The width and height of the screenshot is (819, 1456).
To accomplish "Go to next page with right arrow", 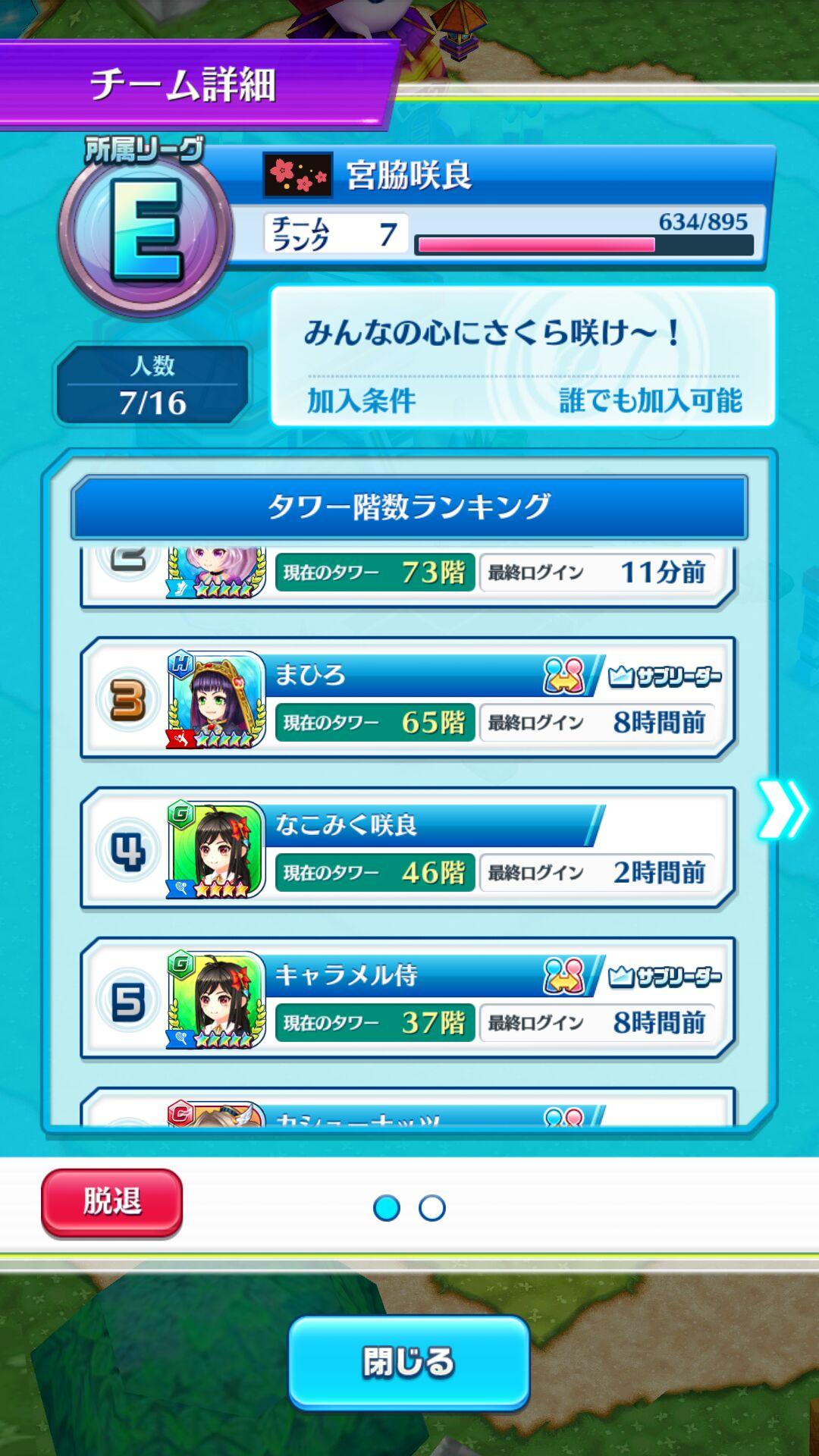I will click(x=783, y=809).
